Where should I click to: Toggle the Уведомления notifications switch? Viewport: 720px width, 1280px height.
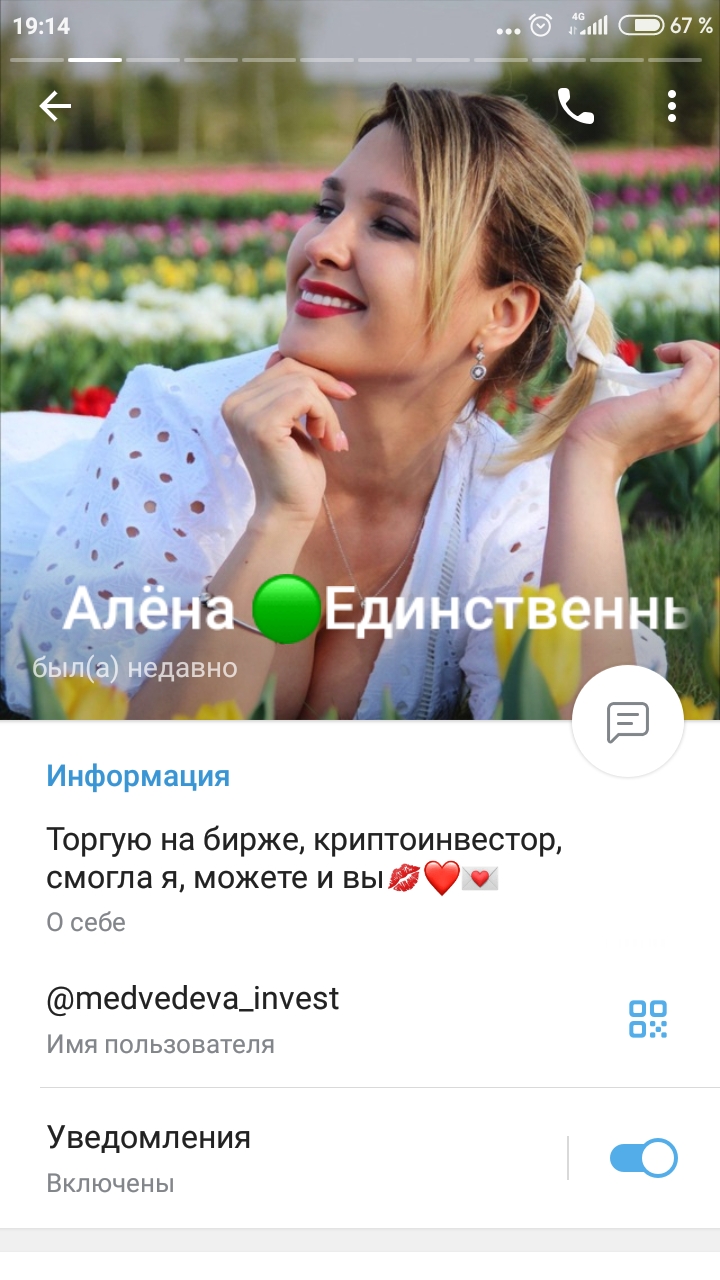click(x=643, y=1159)
